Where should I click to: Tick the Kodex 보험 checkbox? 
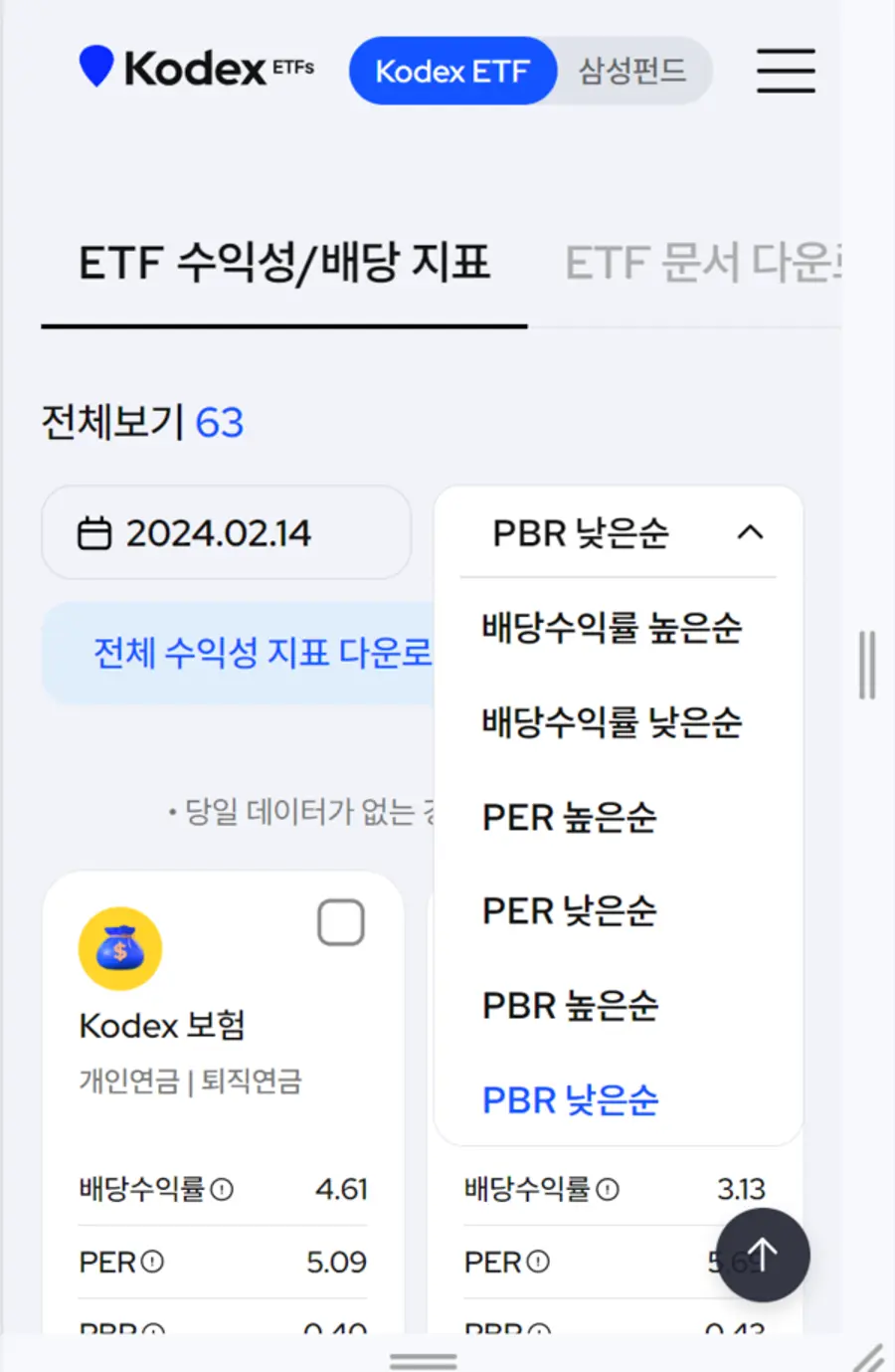[x=341, y=922]
